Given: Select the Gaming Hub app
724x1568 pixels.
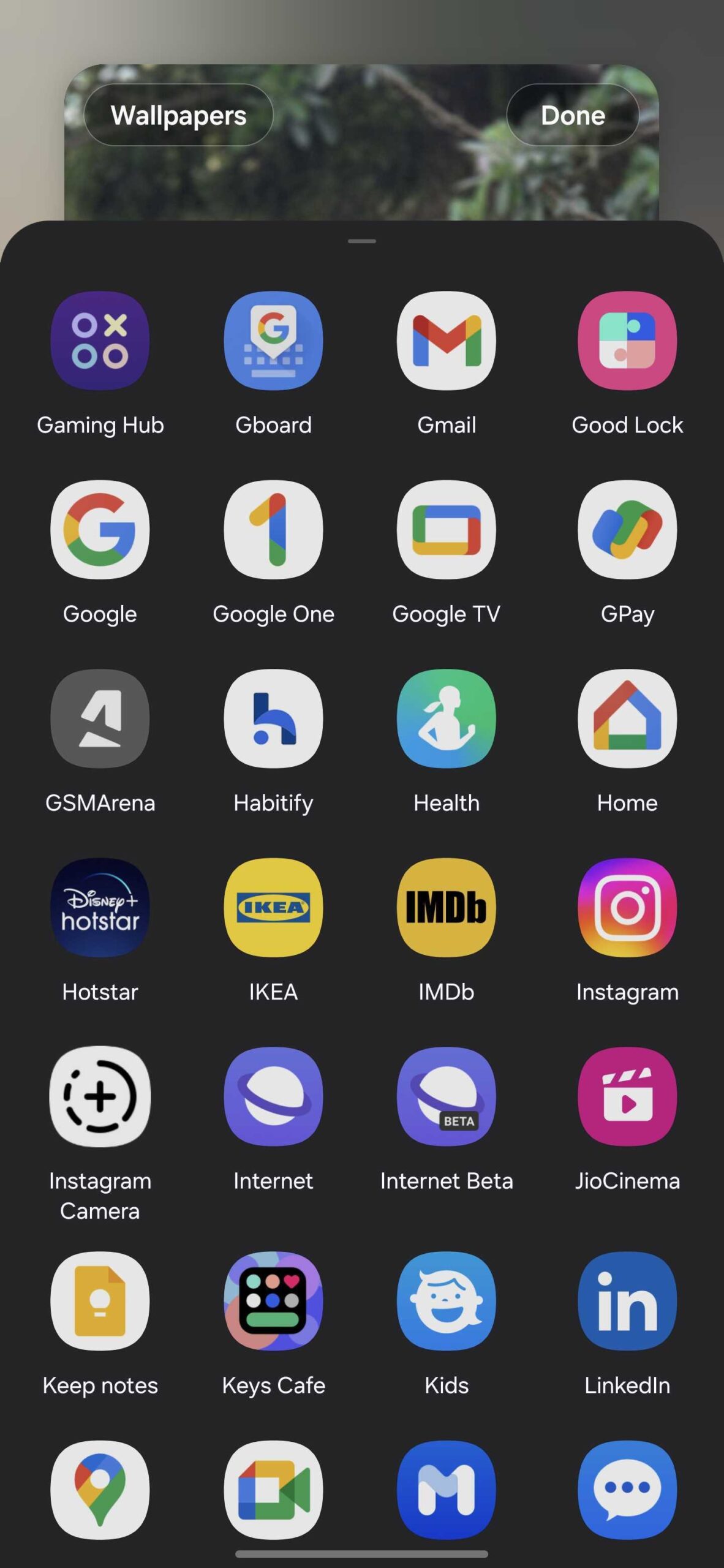Looking at the screenshot, I should click(x=100, y=341).
